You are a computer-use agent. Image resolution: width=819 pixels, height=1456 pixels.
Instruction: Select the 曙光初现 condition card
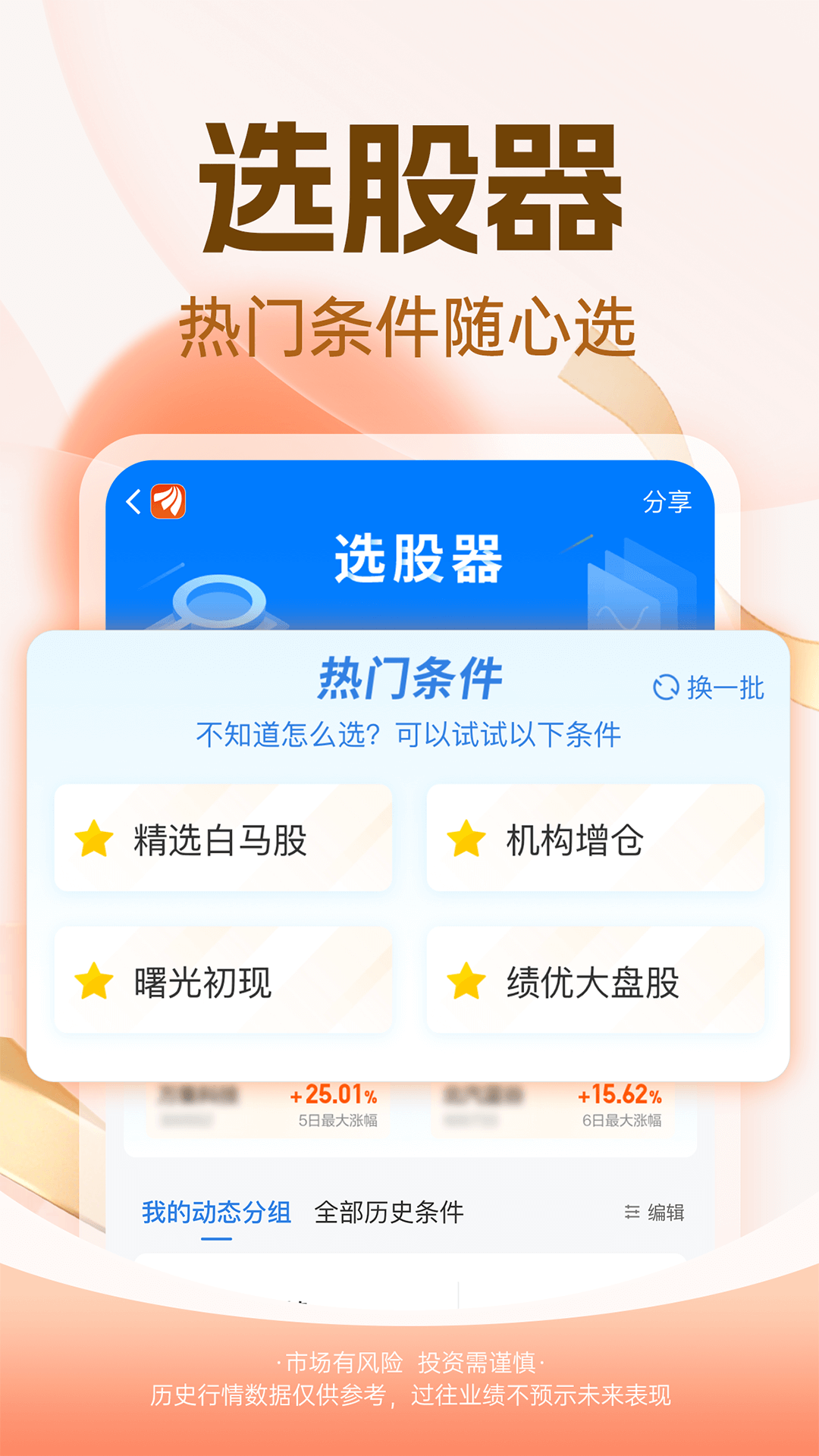click(223, 980)
